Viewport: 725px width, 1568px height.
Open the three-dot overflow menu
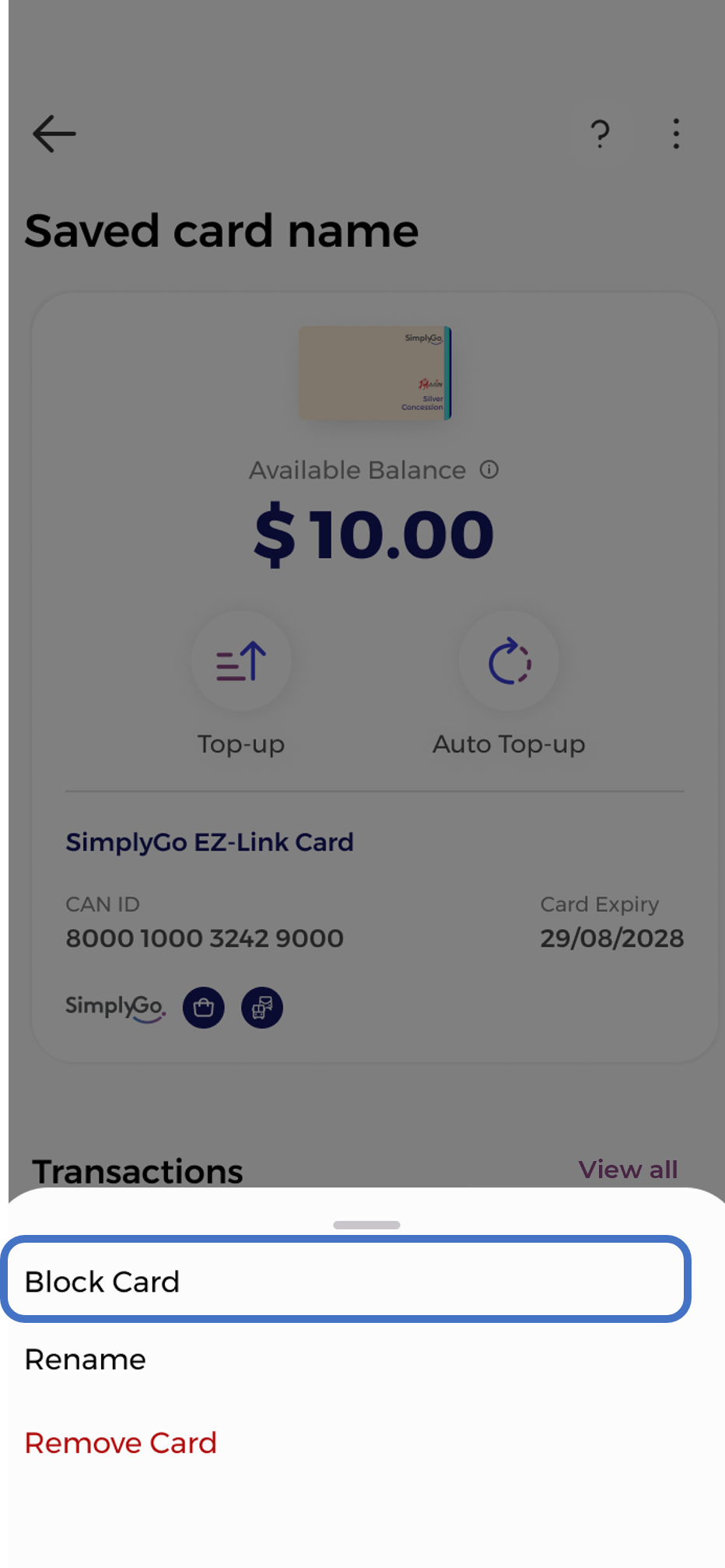click(676, 134)
